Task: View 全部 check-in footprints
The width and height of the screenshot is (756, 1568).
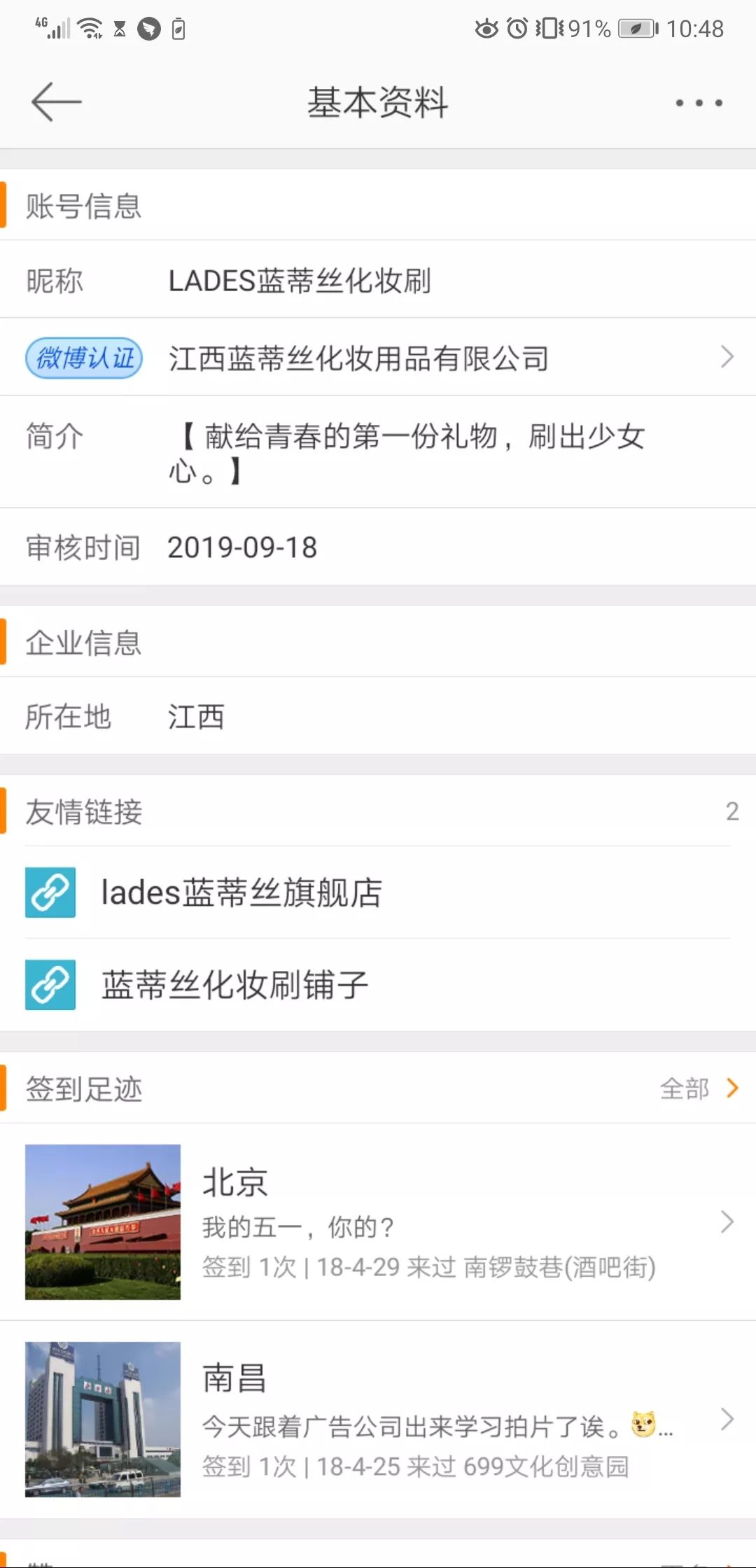Action: (x=699, y=1088)
